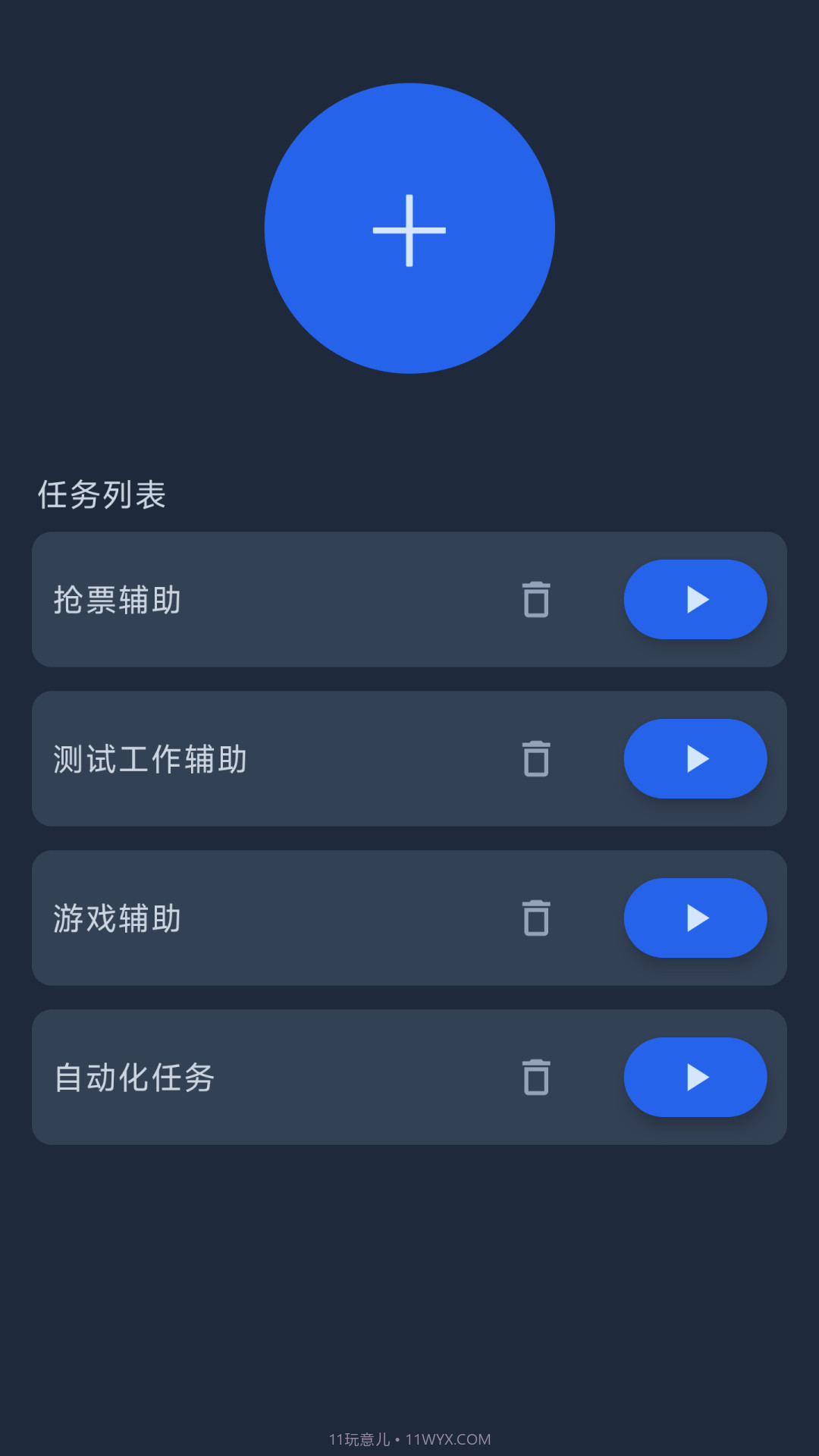819x1456 pixels.
Task: Delete the 抢票辅助 task using its trash icon
Action: click(x=536, y=600)
